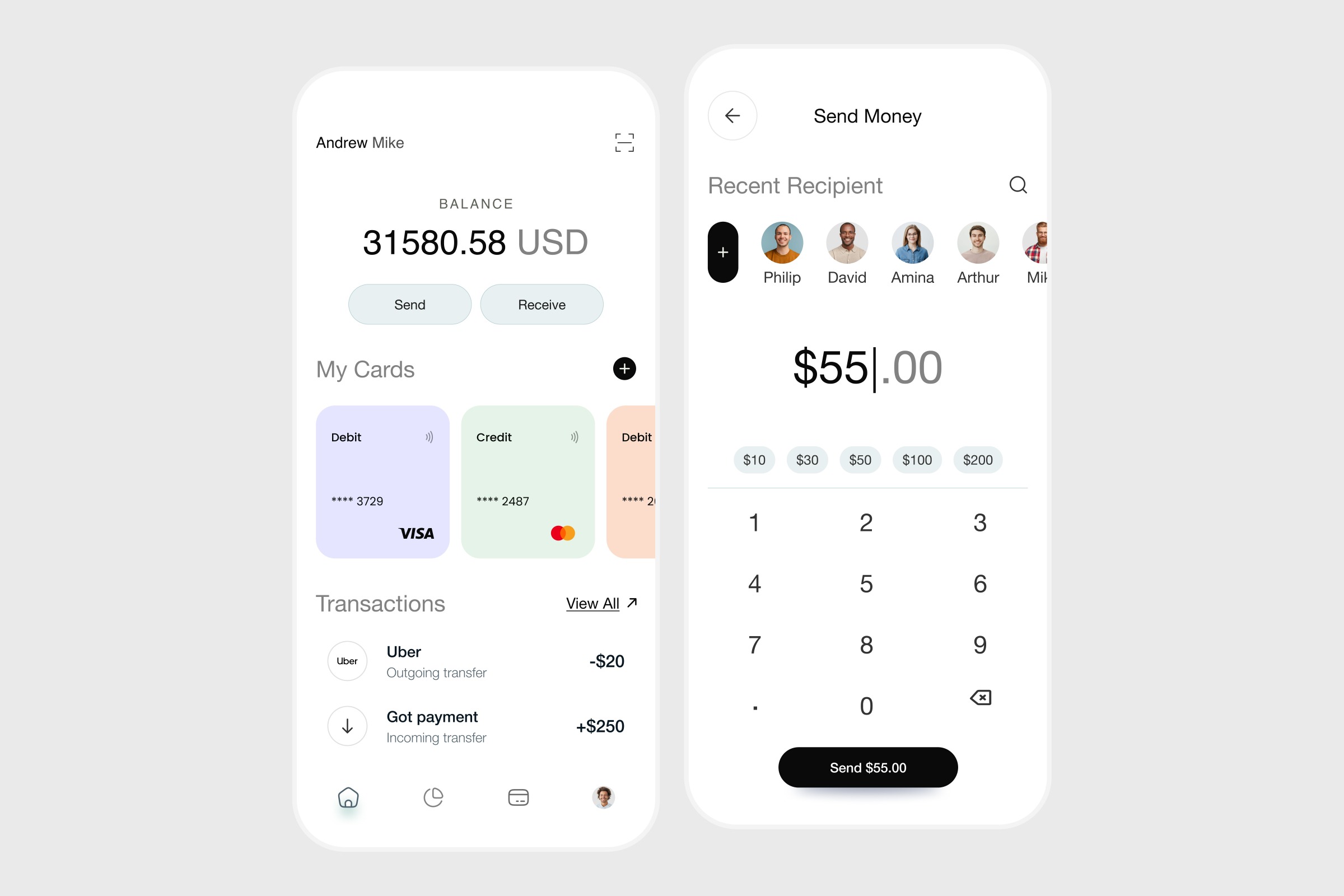Select Amina as the recipient

pos(912,252)
